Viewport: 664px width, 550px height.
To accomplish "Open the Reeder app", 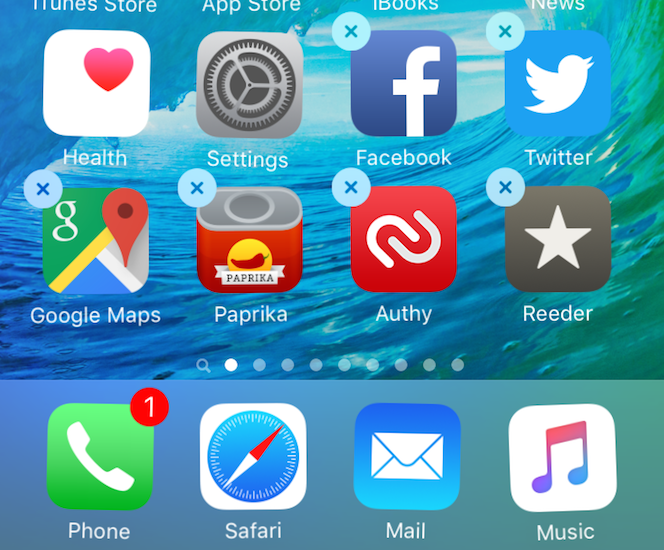I will pyautogui.click(x=558, y=240).
